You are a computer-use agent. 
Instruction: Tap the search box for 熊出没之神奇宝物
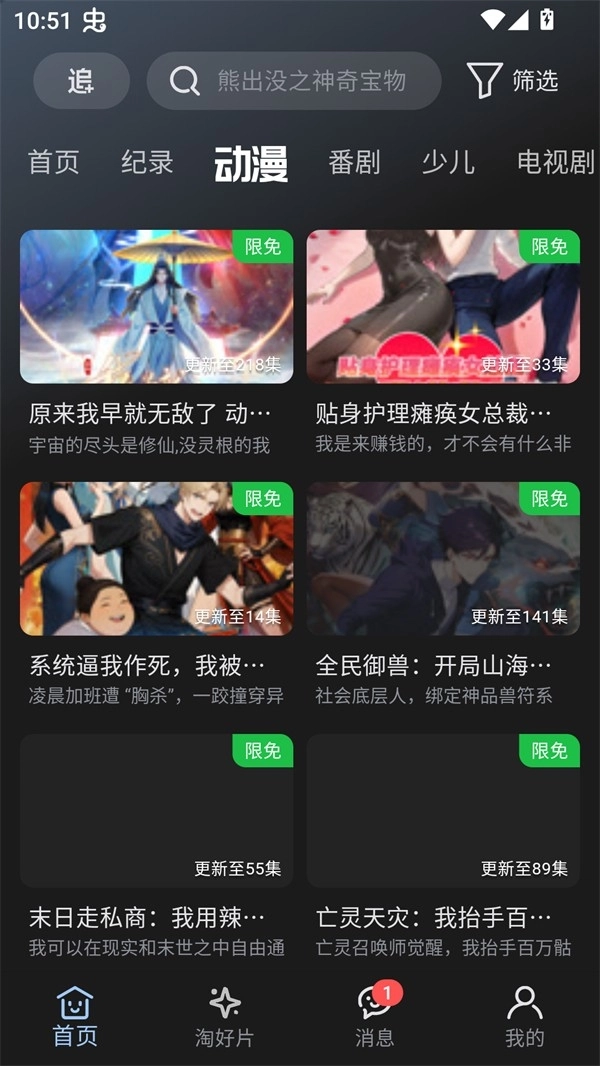coord(294,81)
